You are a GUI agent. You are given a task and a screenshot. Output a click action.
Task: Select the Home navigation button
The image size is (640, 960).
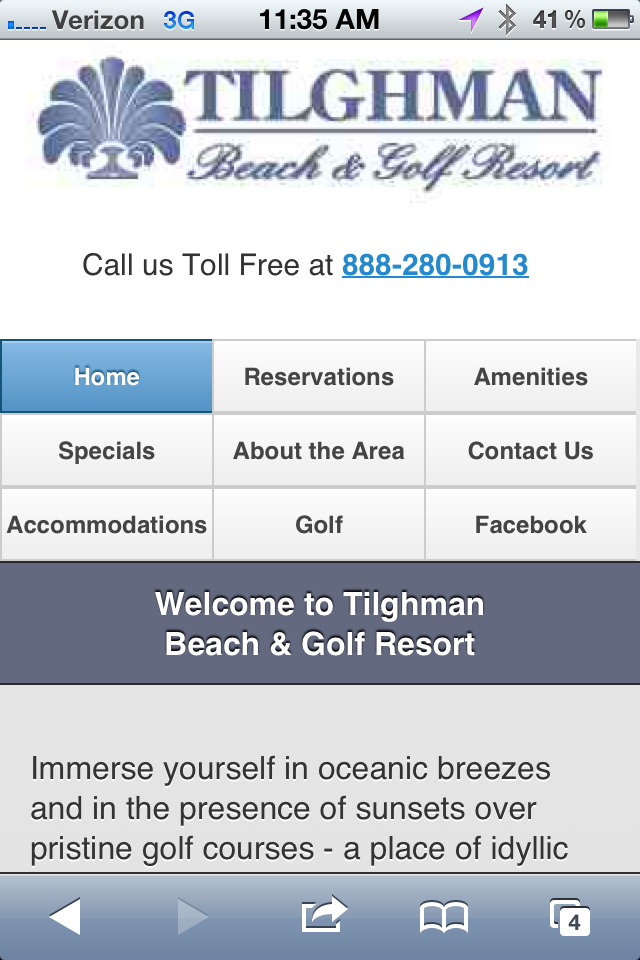[107, 377]
